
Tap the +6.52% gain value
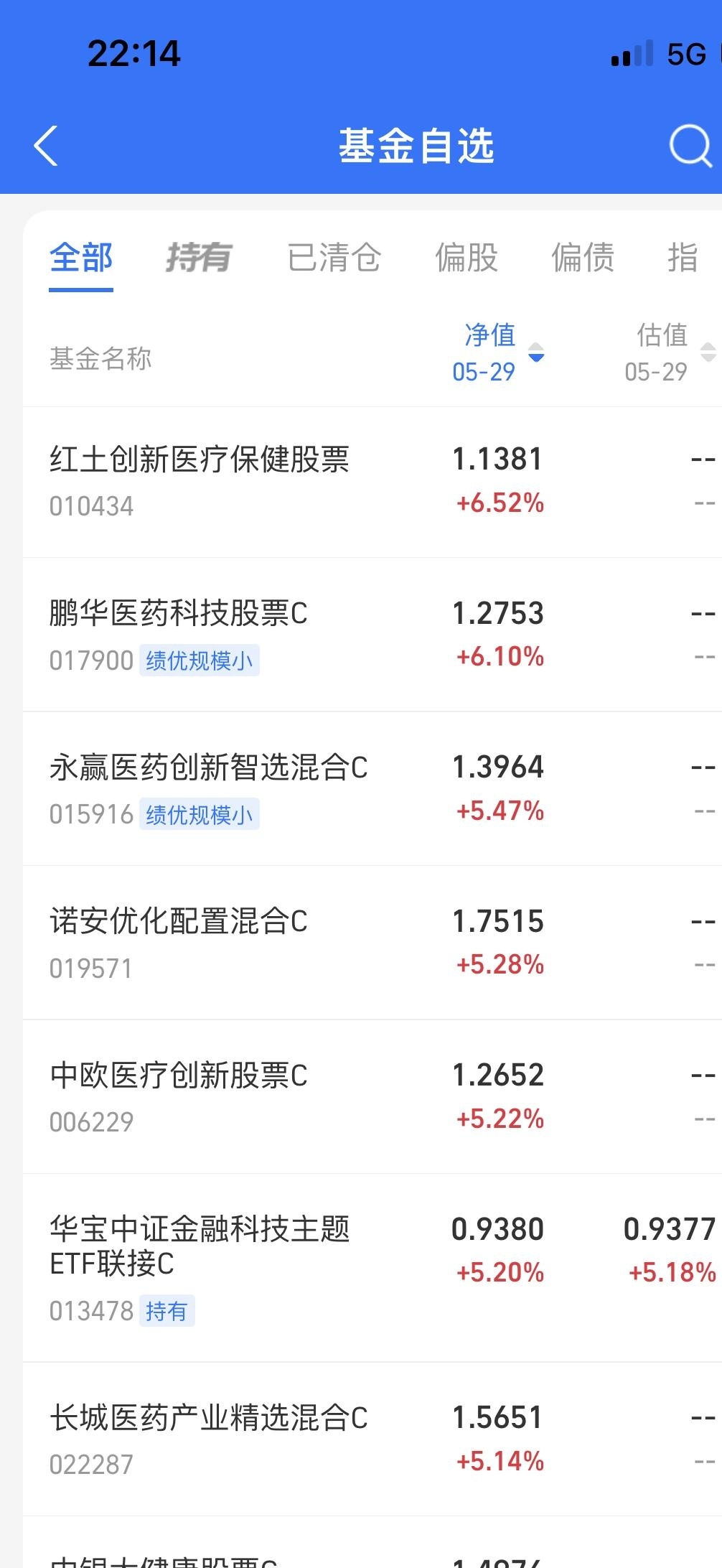[x=502, y=503]
